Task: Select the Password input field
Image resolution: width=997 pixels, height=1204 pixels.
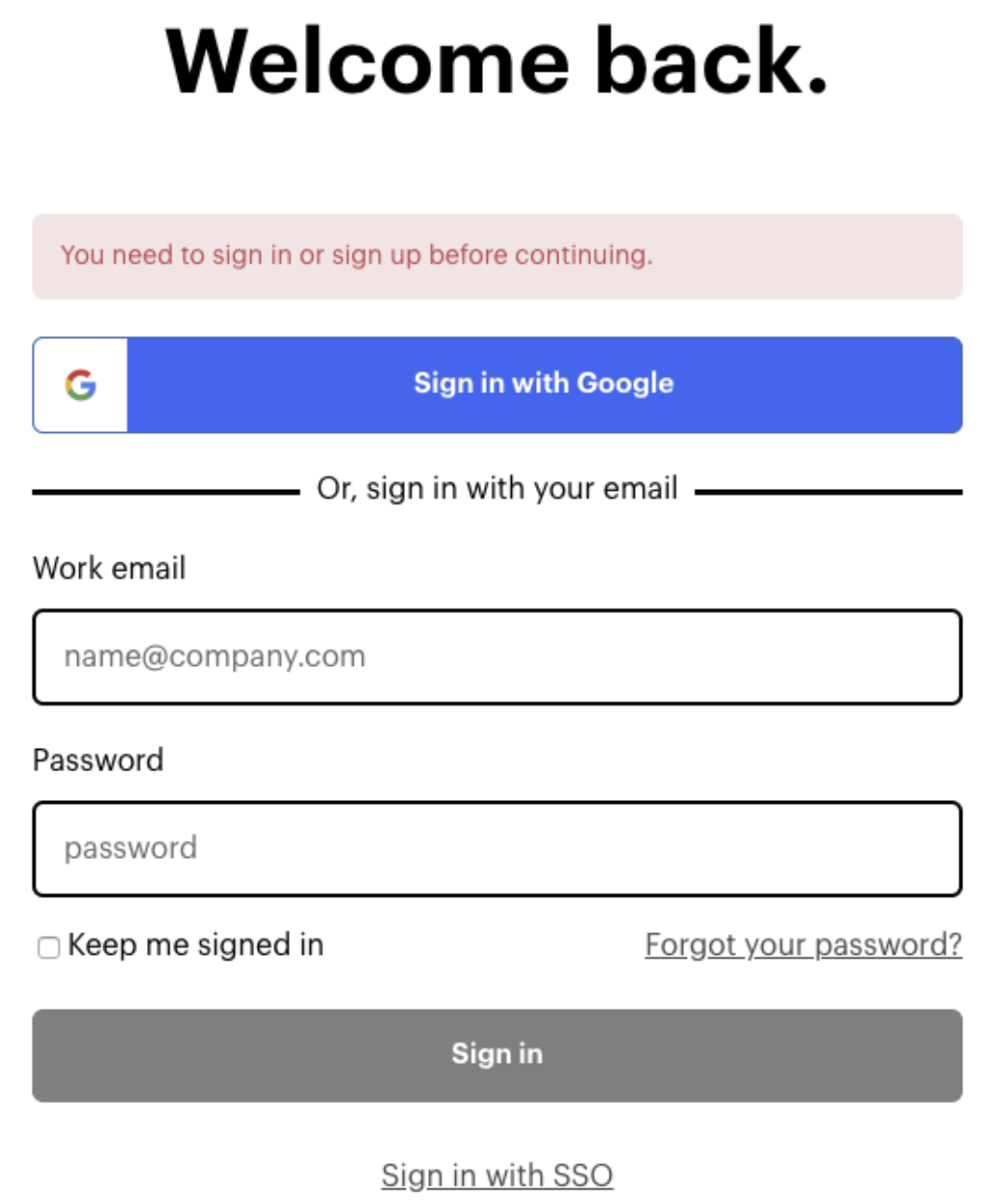Action: [x=498, y=848]
